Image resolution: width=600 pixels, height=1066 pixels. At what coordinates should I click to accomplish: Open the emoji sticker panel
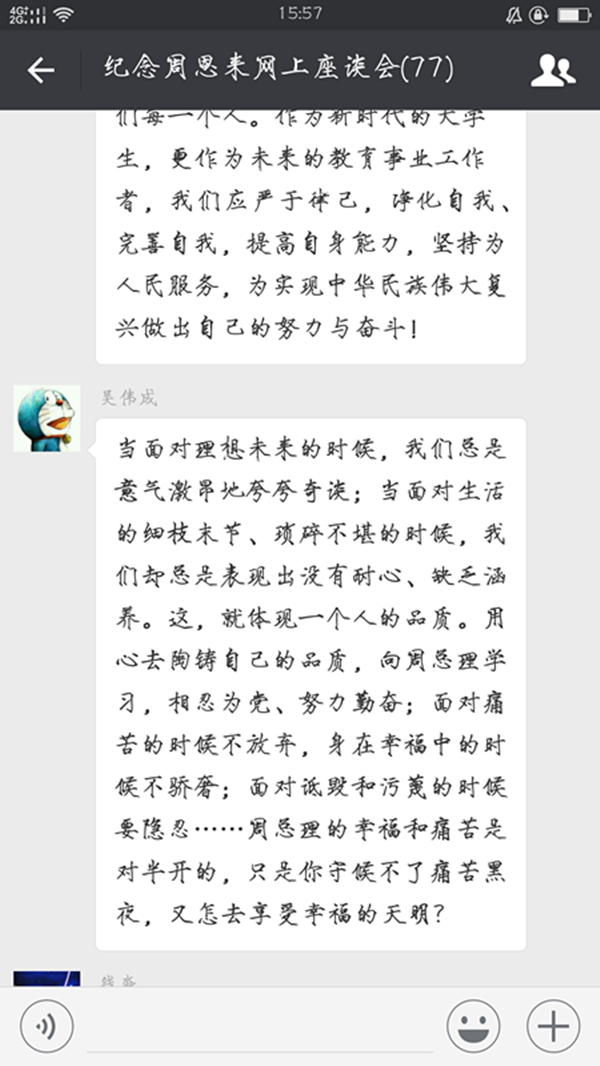[474, 1026]
